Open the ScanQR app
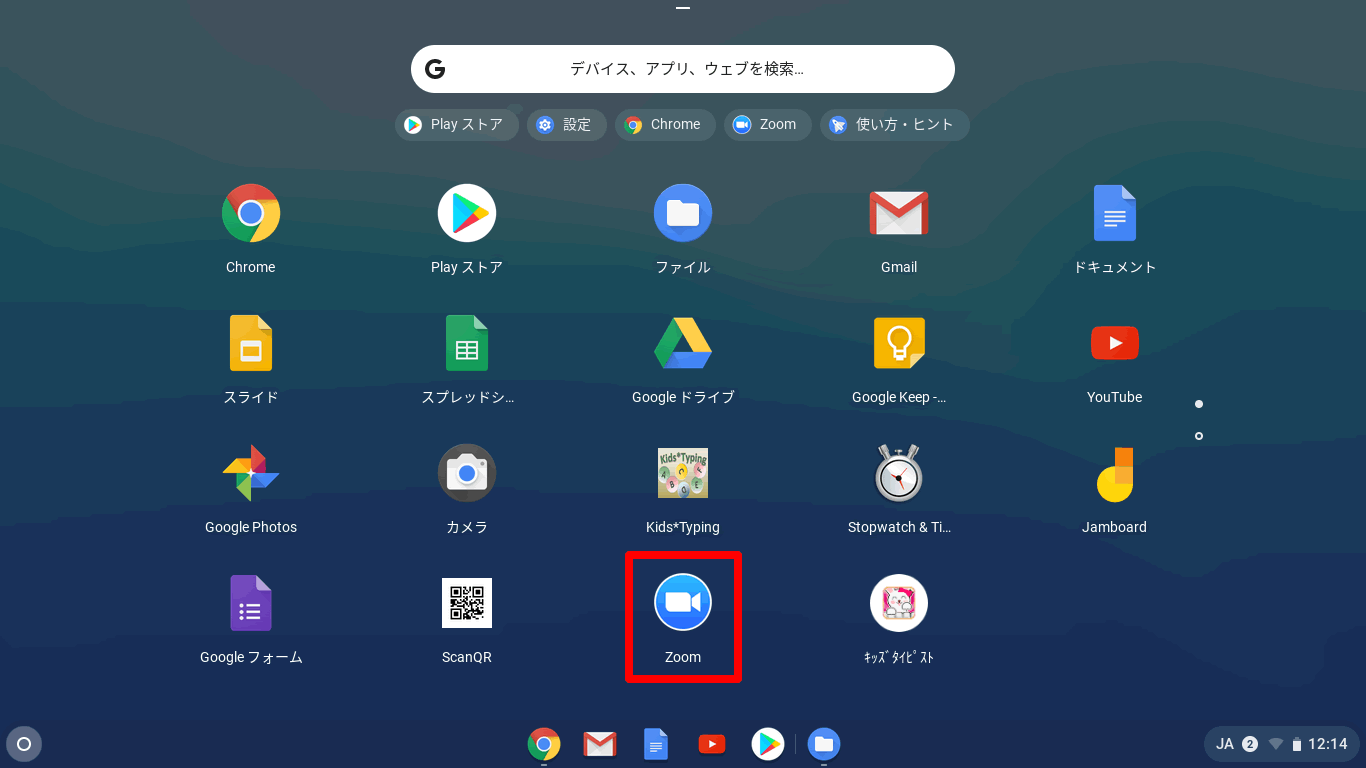The image size is (1366, 768). coord(467,603)
